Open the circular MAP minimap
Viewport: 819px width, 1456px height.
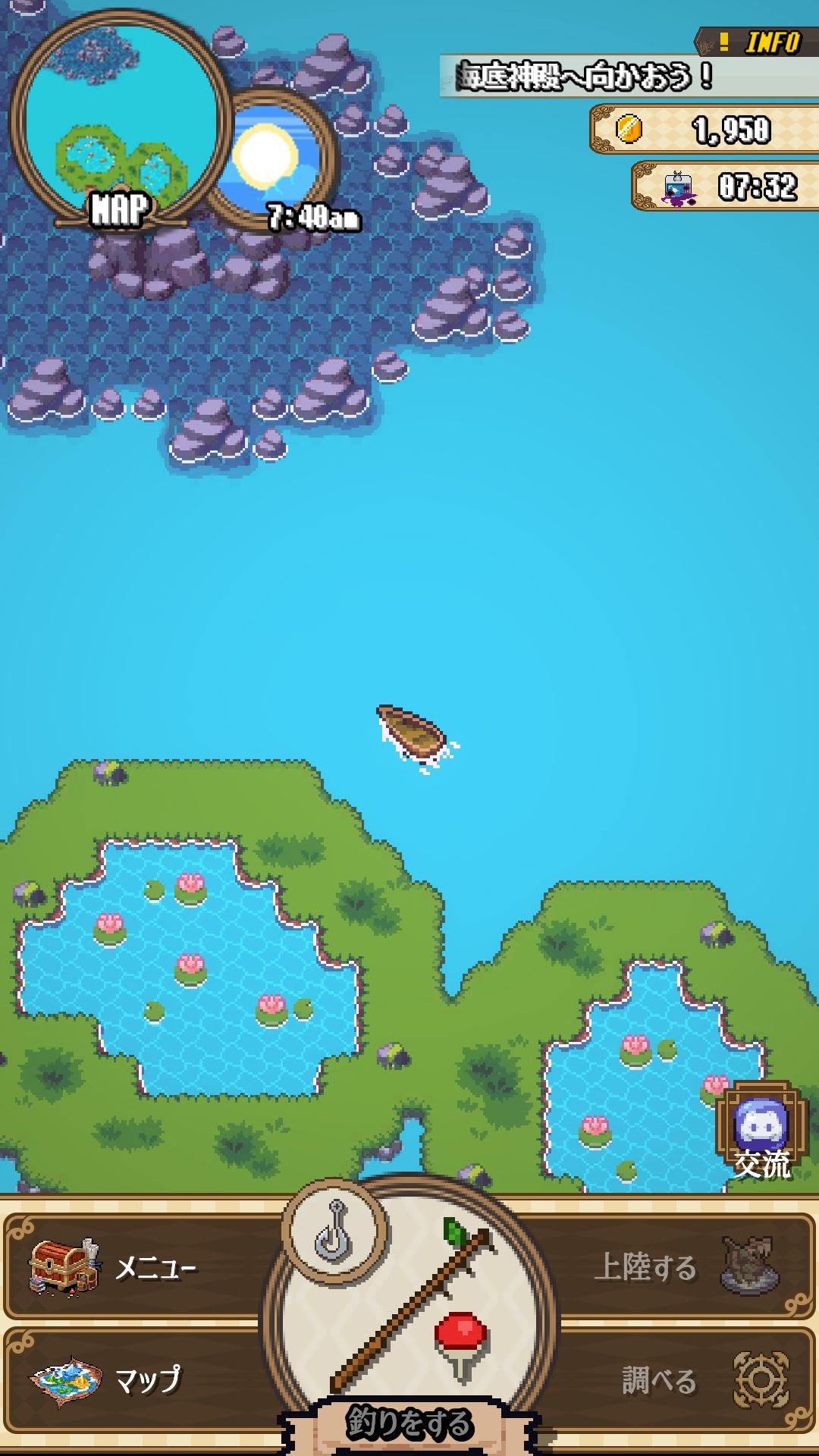point(121,121)
